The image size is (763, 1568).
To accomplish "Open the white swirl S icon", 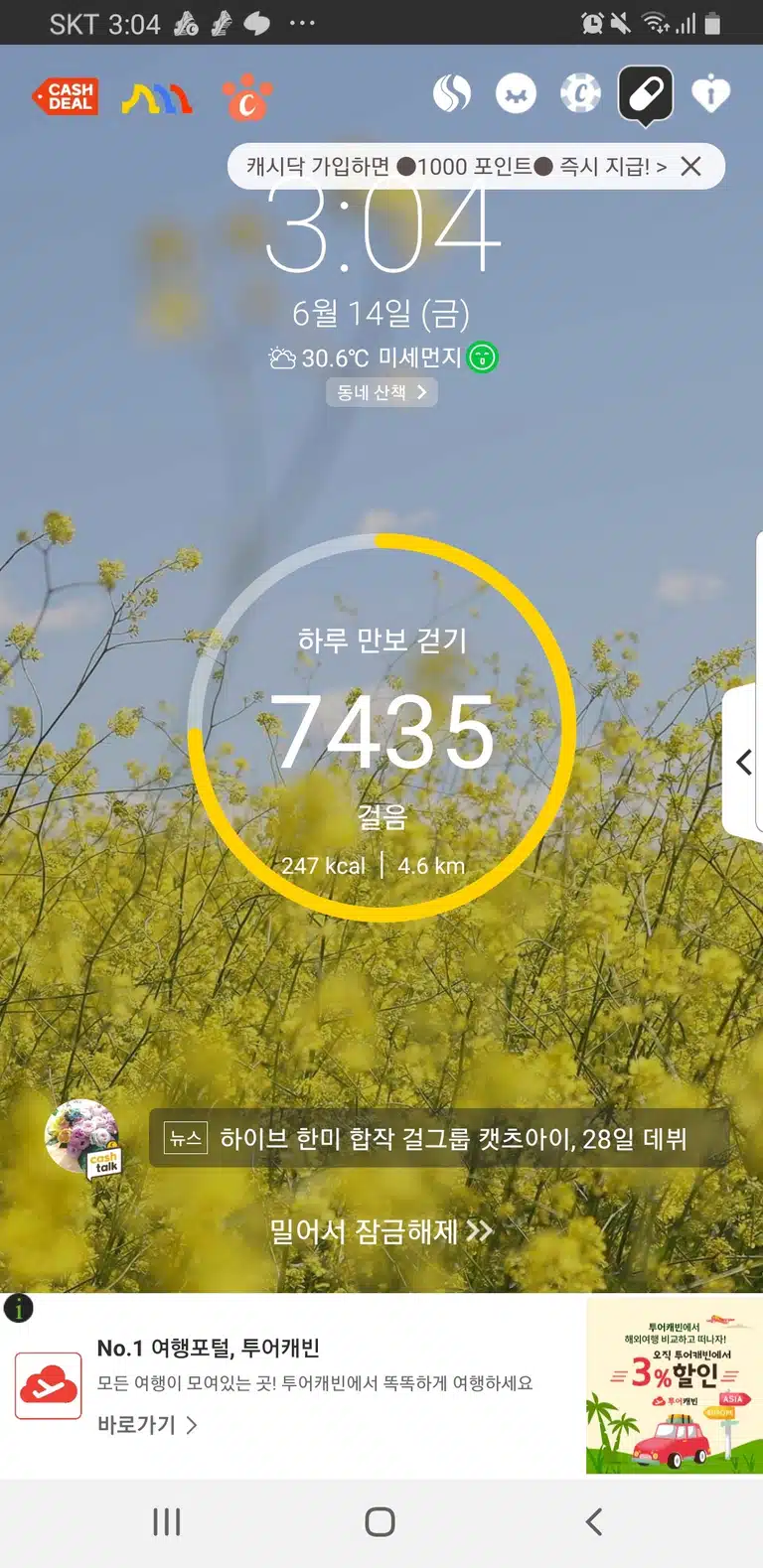I will pos(452,94).
